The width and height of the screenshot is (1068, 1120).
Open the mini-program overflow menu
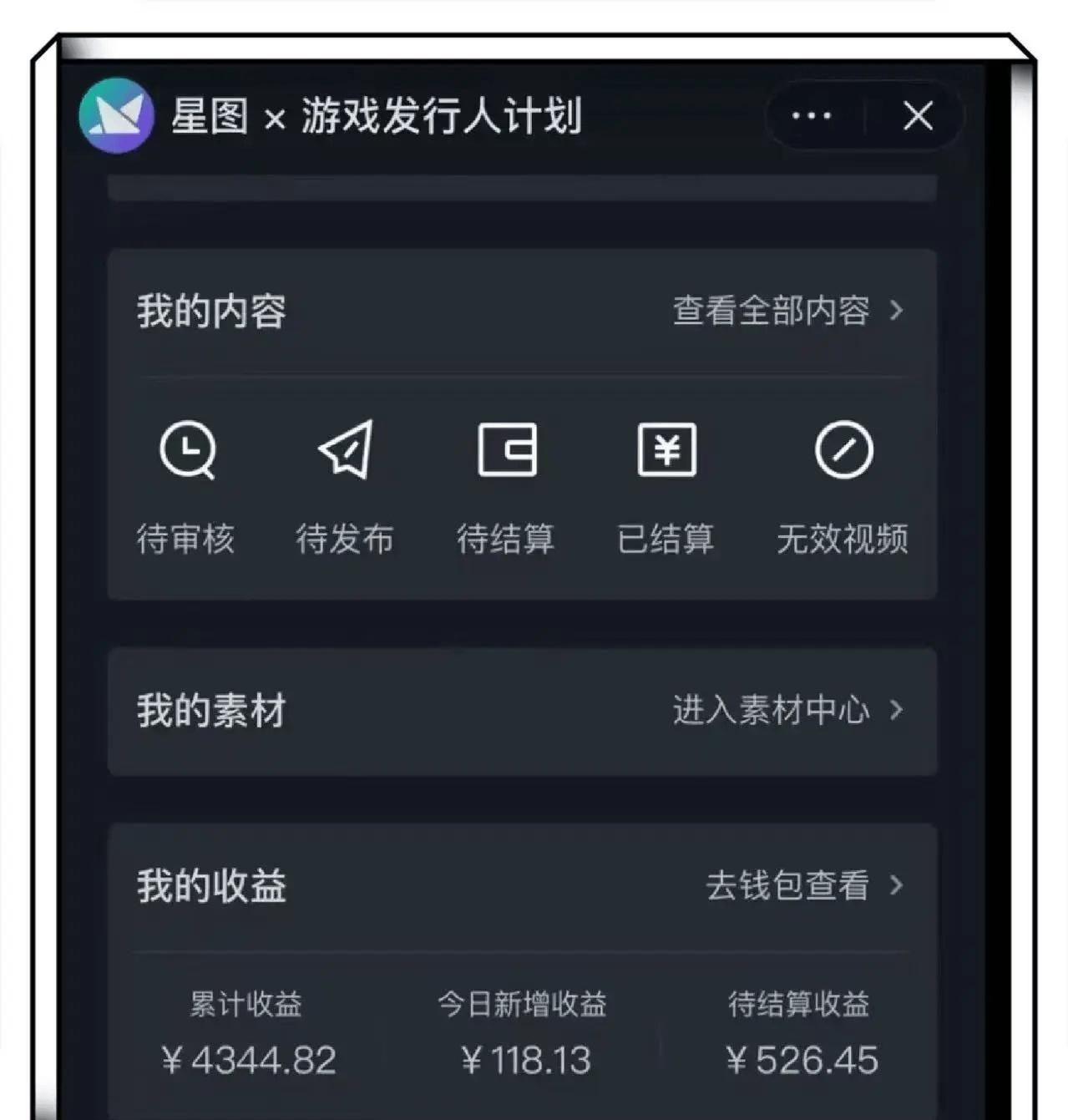pyautogui.click(x=811, y=116)
